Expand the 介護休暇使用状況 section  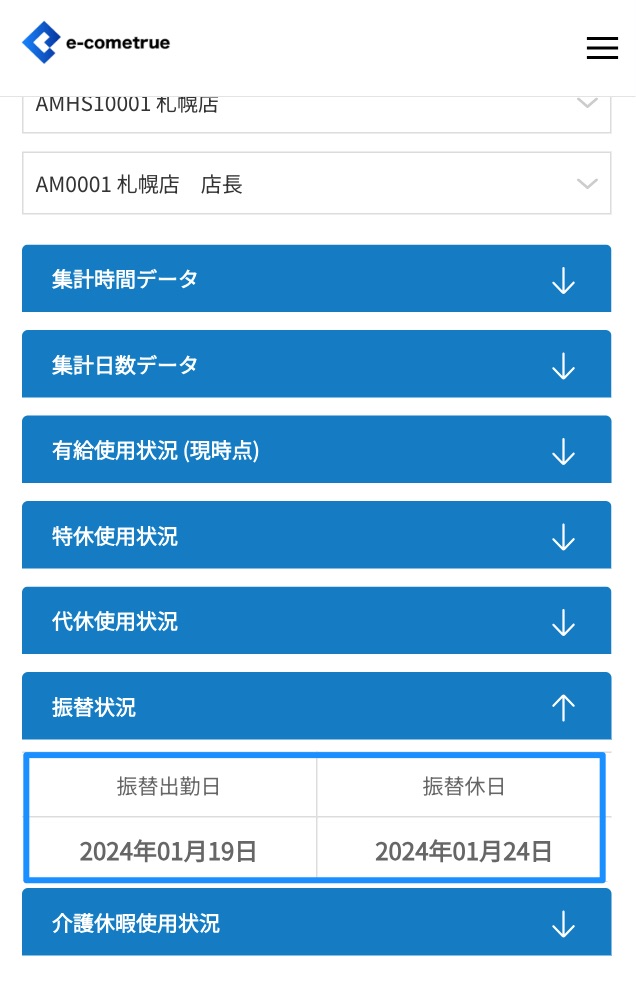pyautogui.click(x=316, y=922)
